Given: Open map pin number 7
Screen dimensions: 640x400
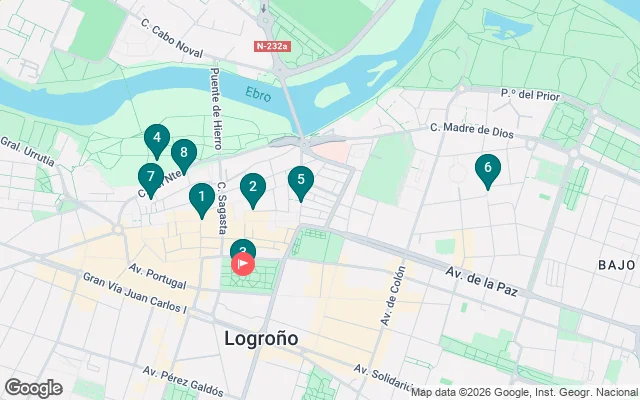Looking at the screenshot, I should 150,177.
